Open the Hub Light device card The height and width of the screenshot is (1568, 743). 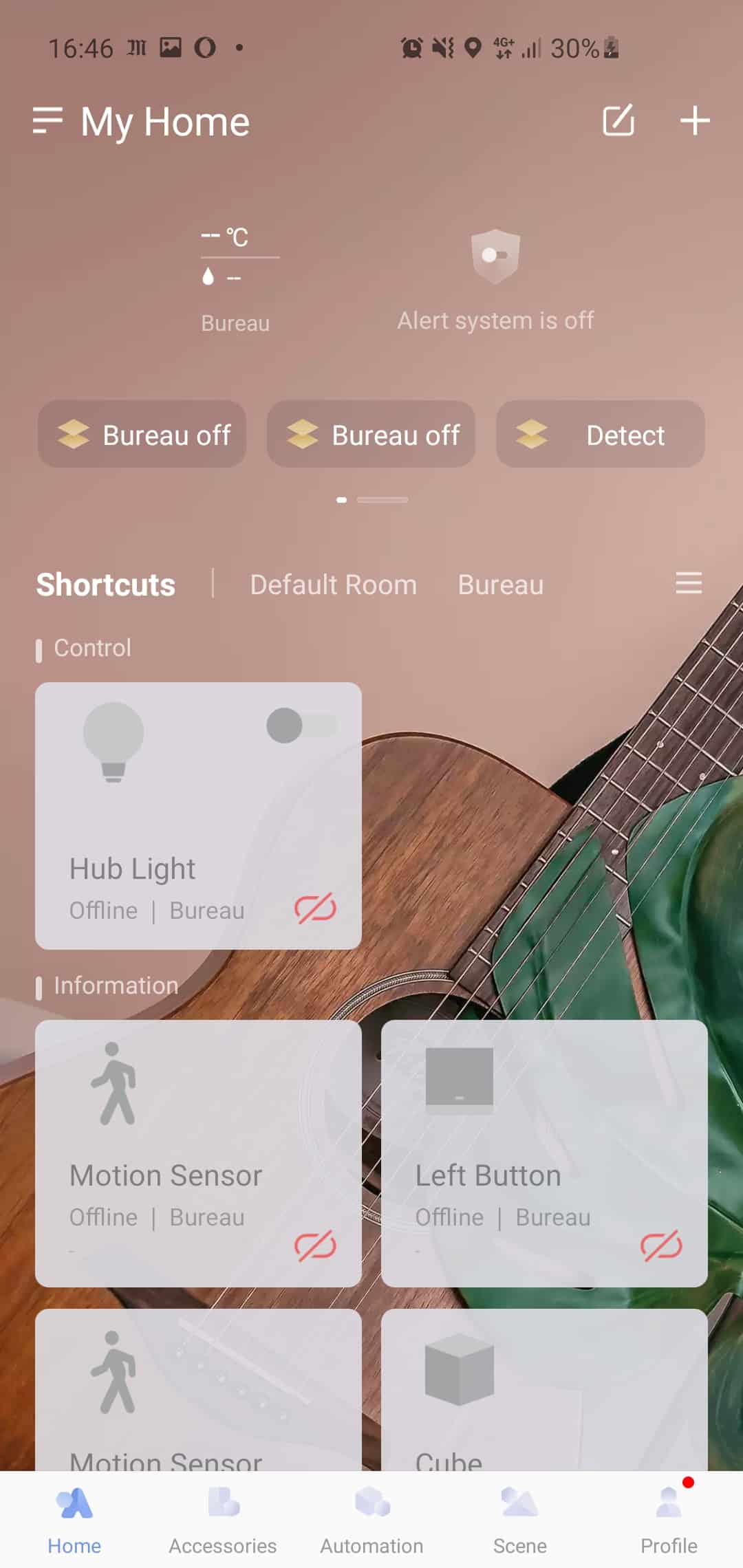click(198, 816)
